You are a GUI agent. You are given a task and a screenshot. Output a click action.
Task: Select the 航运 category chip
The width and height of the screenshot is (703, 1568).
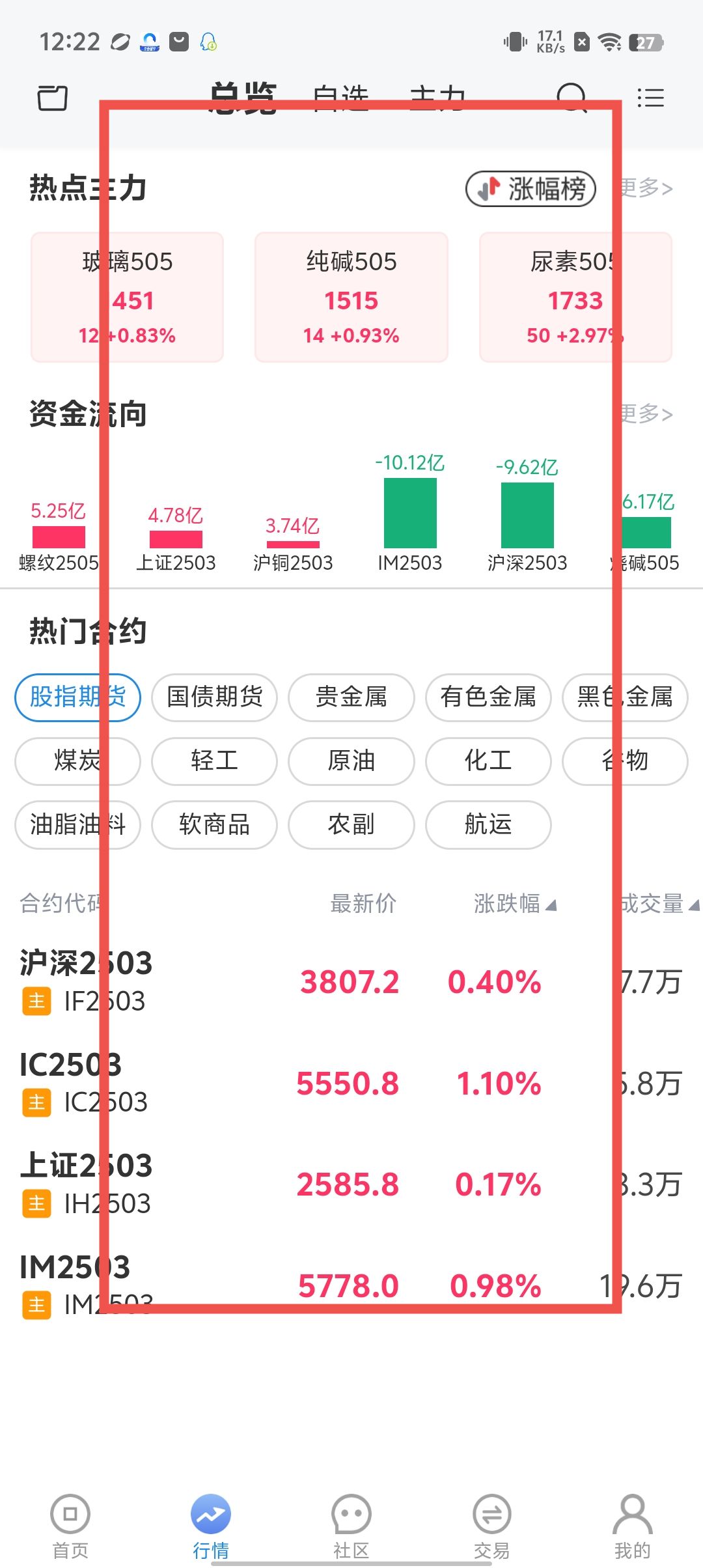[x=488, y=824]
